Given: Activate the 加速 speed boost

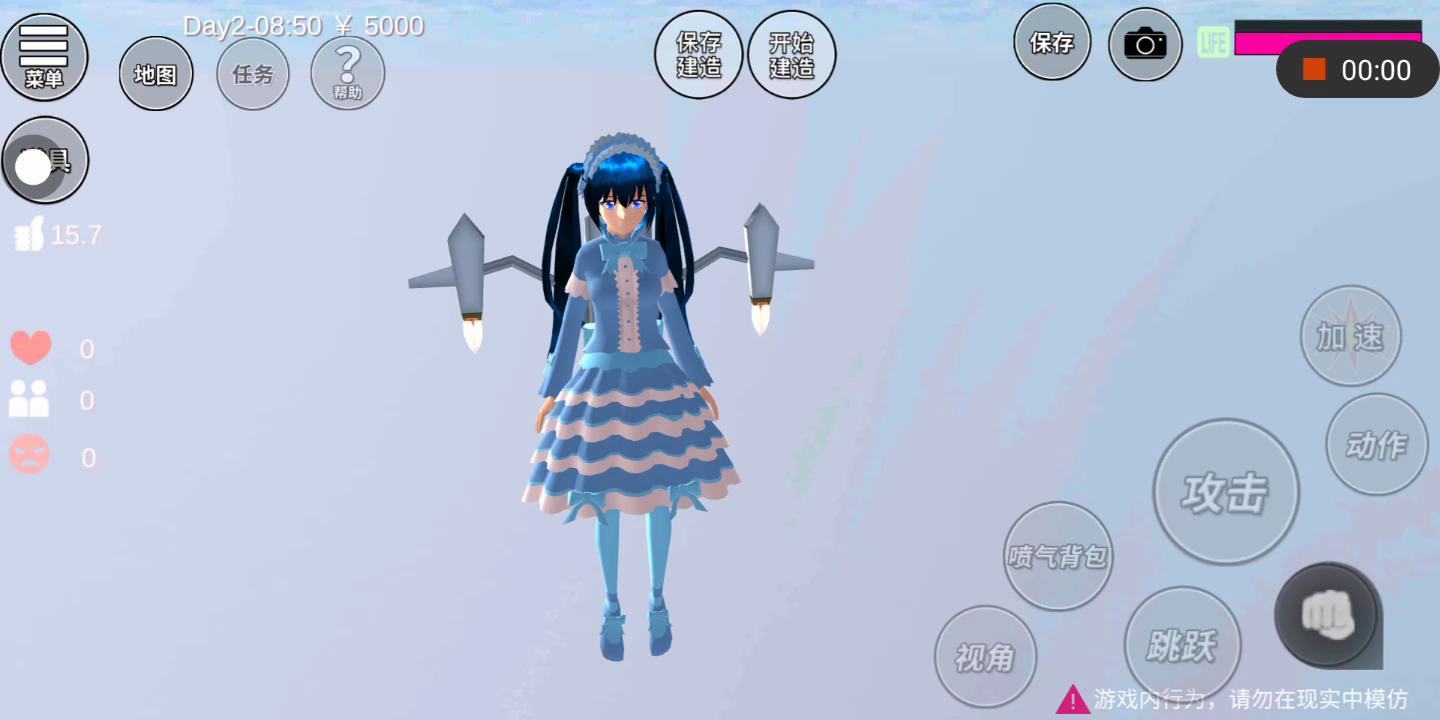Looking at the screenshot, I should tap(1351, 336).
